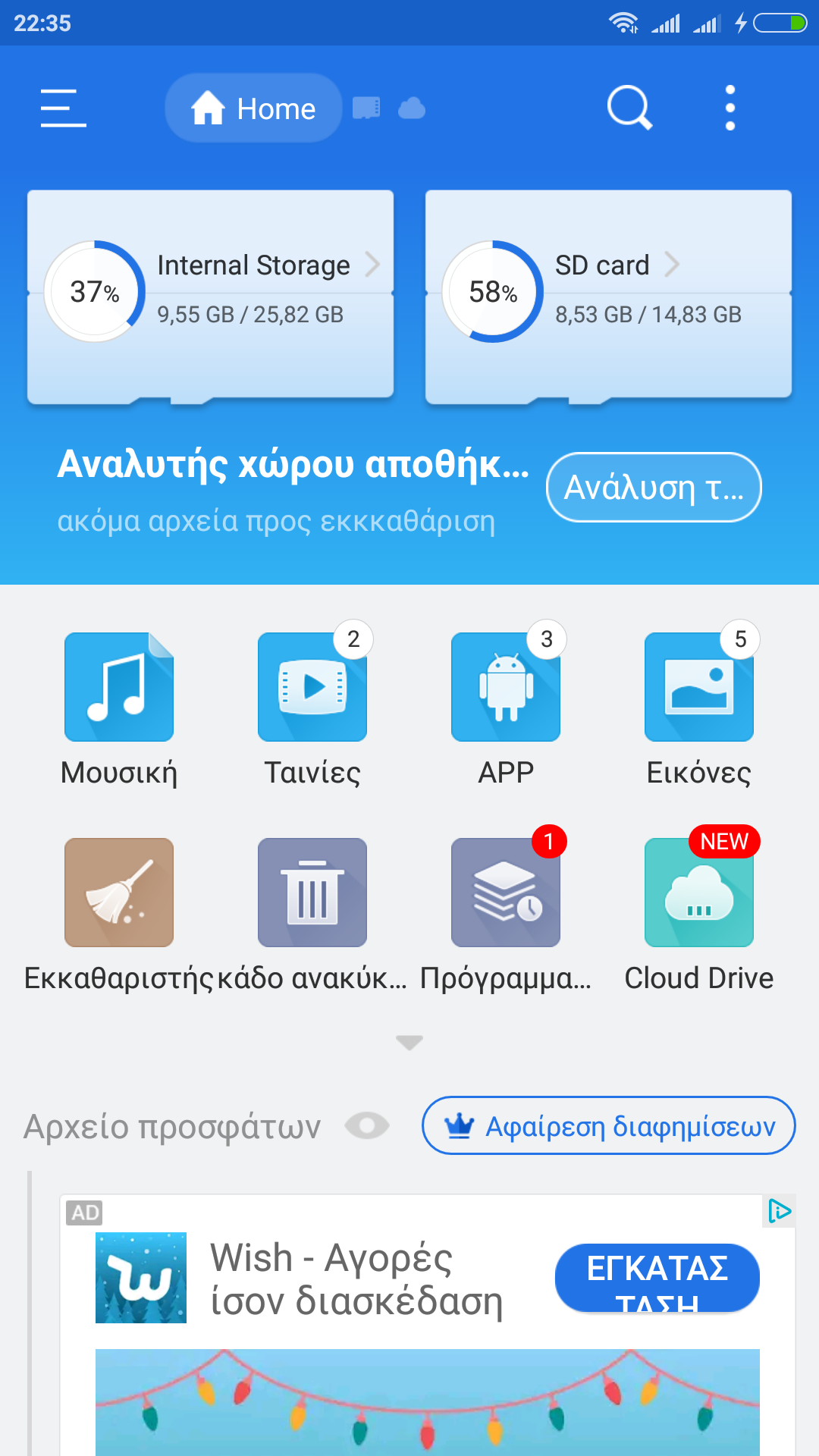819x1456 pixels.
Task: Select the Home tab
Action: (253, 108)
